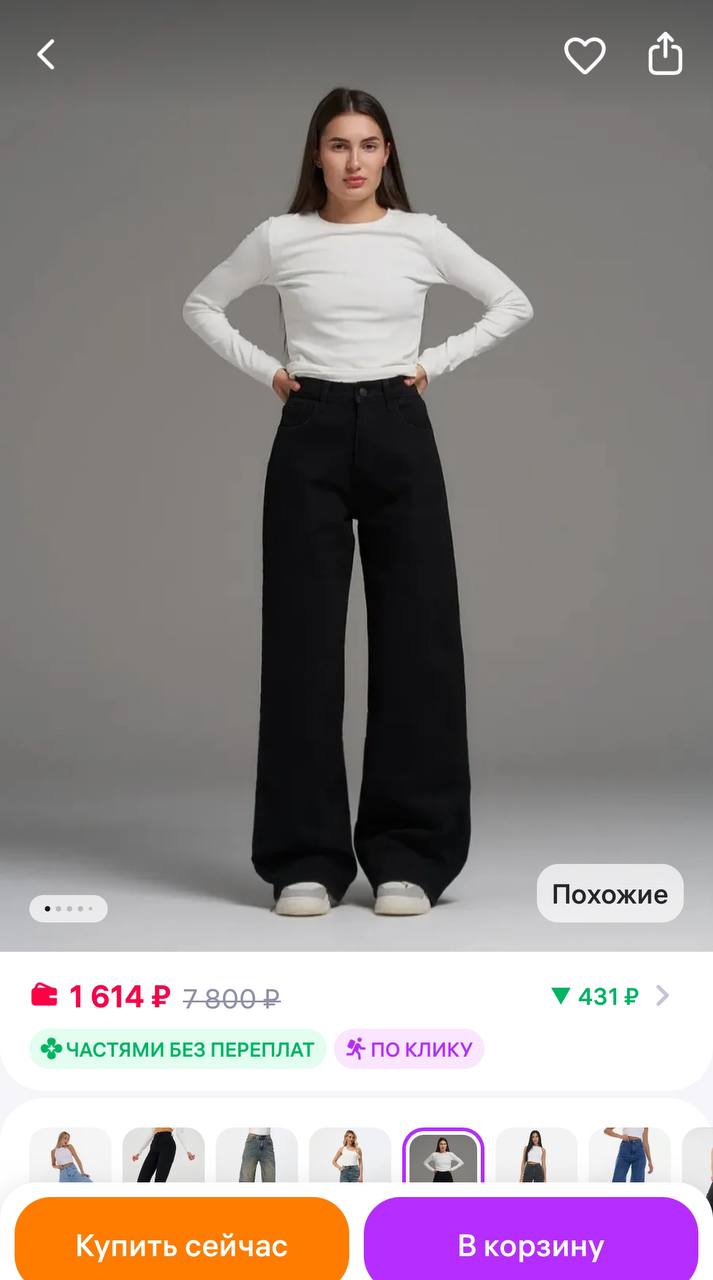Select the first color variant thumbnail
713x1280 pixels.
pos(70,1156)
